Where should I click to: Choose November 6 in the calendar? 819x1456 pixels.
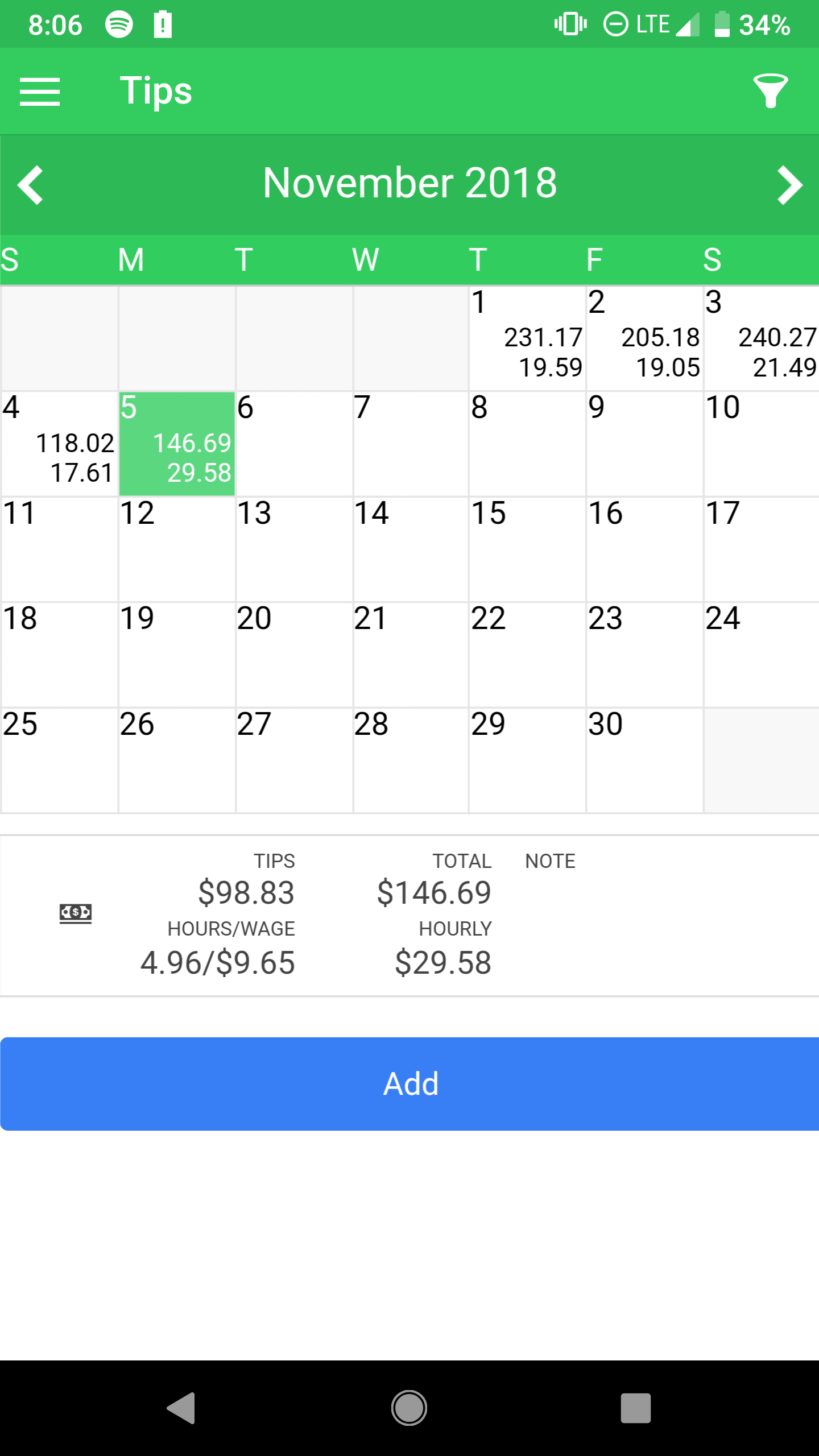coord(294,444)
